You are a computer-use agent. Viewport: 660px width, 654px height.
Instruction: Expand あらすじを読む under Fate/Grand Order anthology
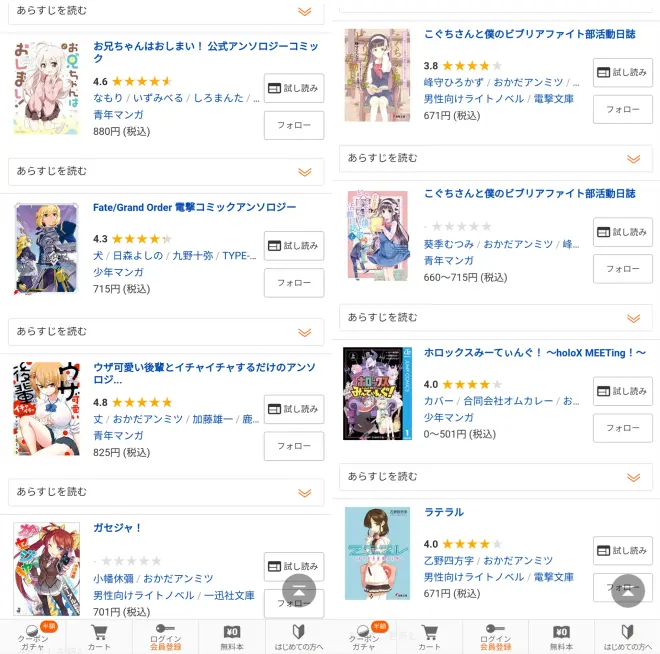tap(166, 331)
